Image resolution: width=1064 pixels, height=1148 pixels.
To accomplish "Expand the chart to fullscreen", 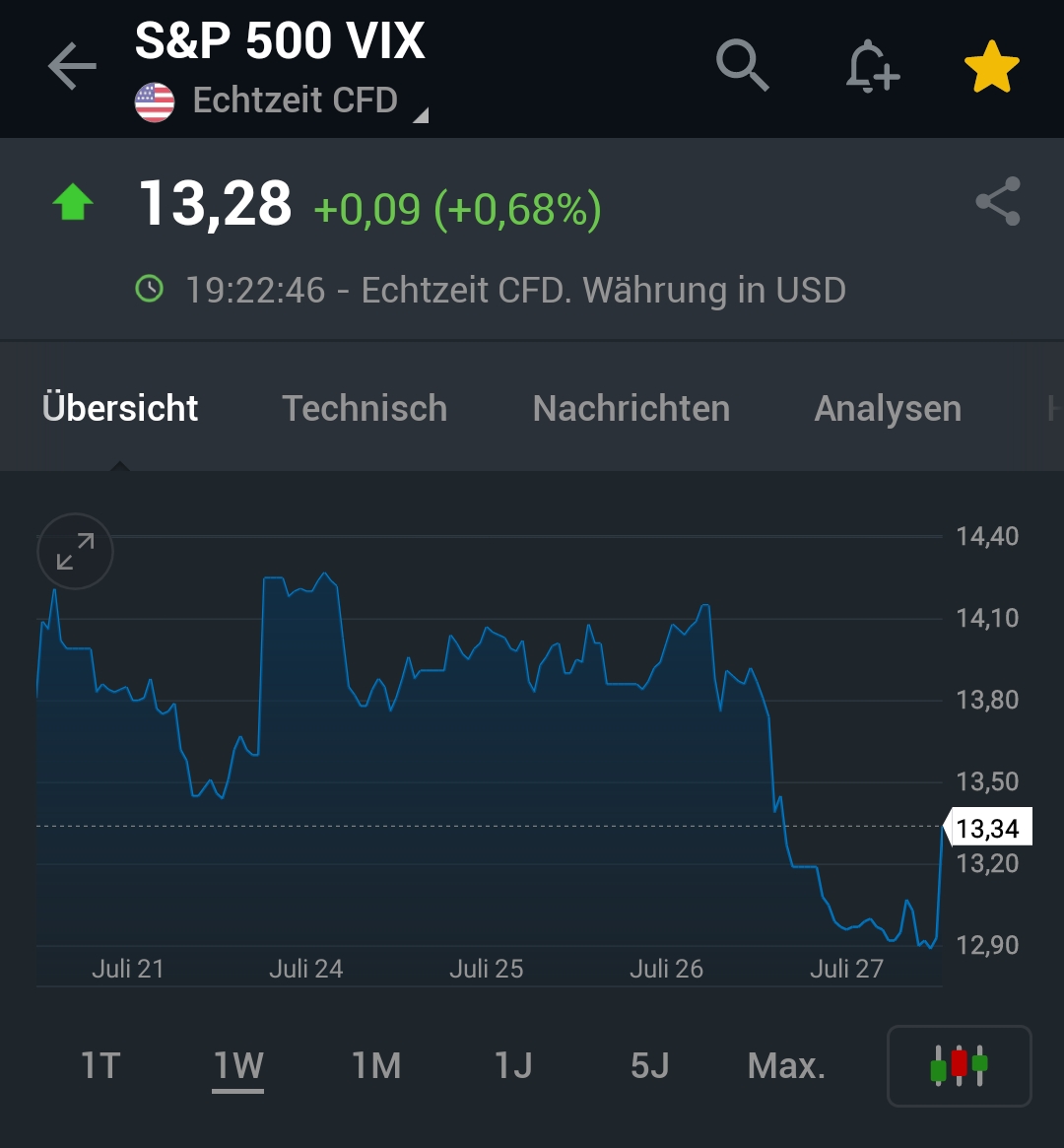I will click(75, 552).
